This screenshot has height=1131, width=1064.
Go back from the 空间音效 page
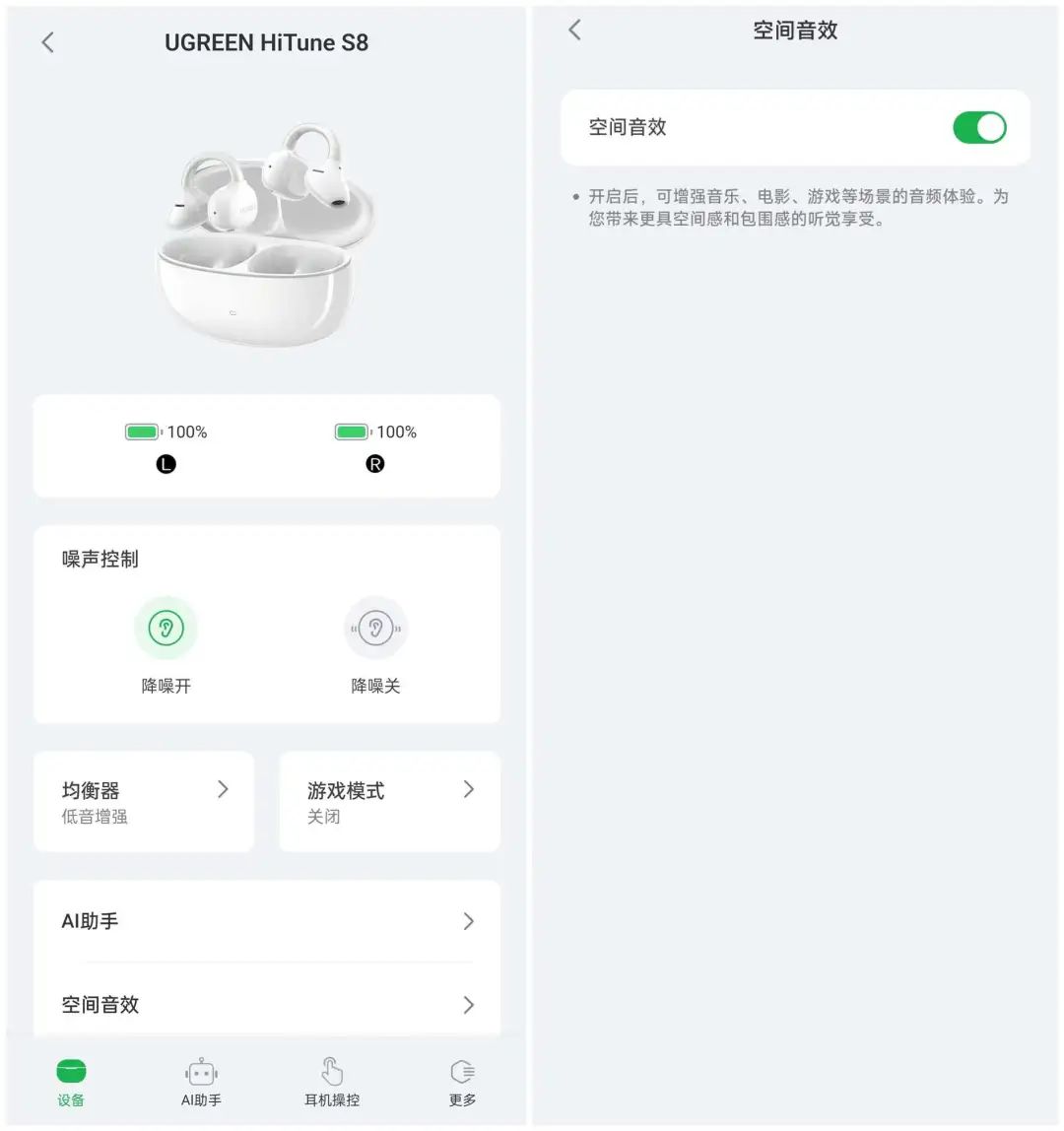575,30
